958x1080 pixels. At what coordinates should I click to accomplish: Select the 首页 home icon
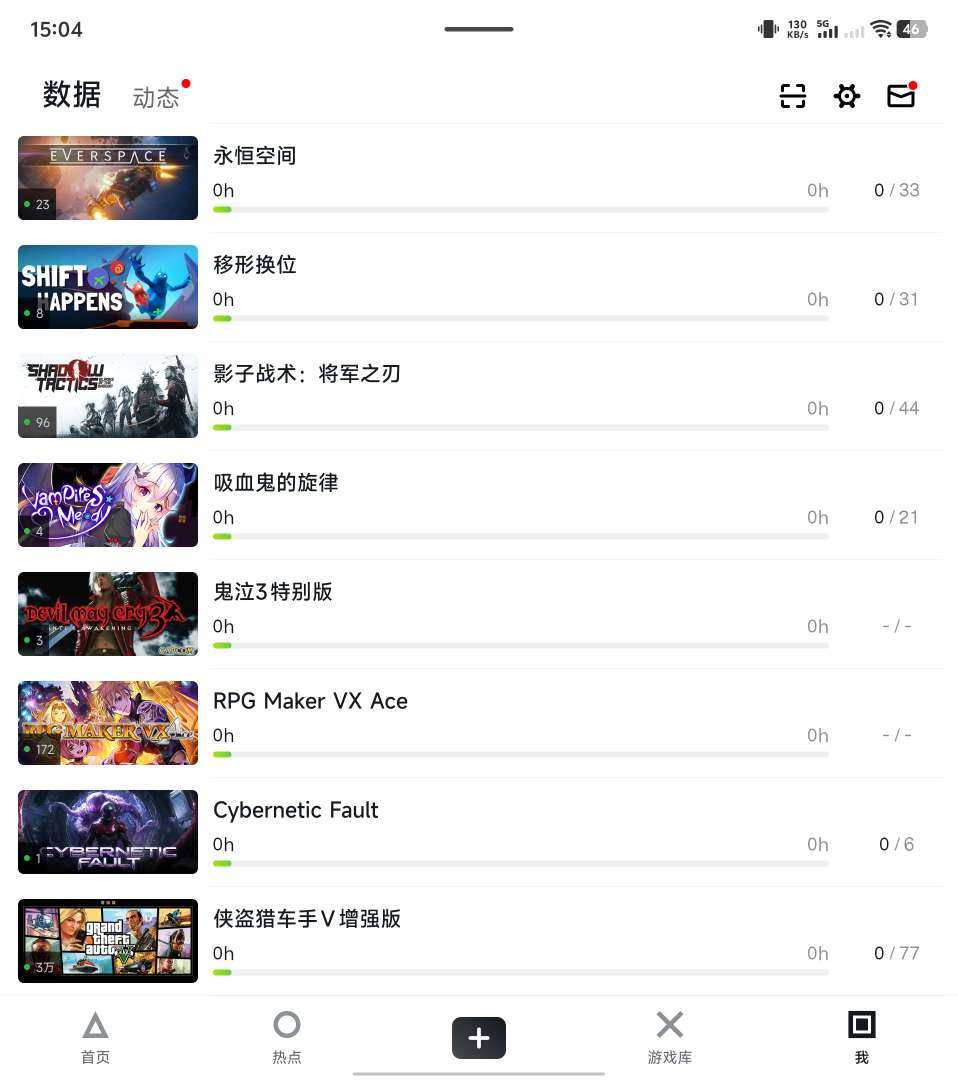(95, 1035)
